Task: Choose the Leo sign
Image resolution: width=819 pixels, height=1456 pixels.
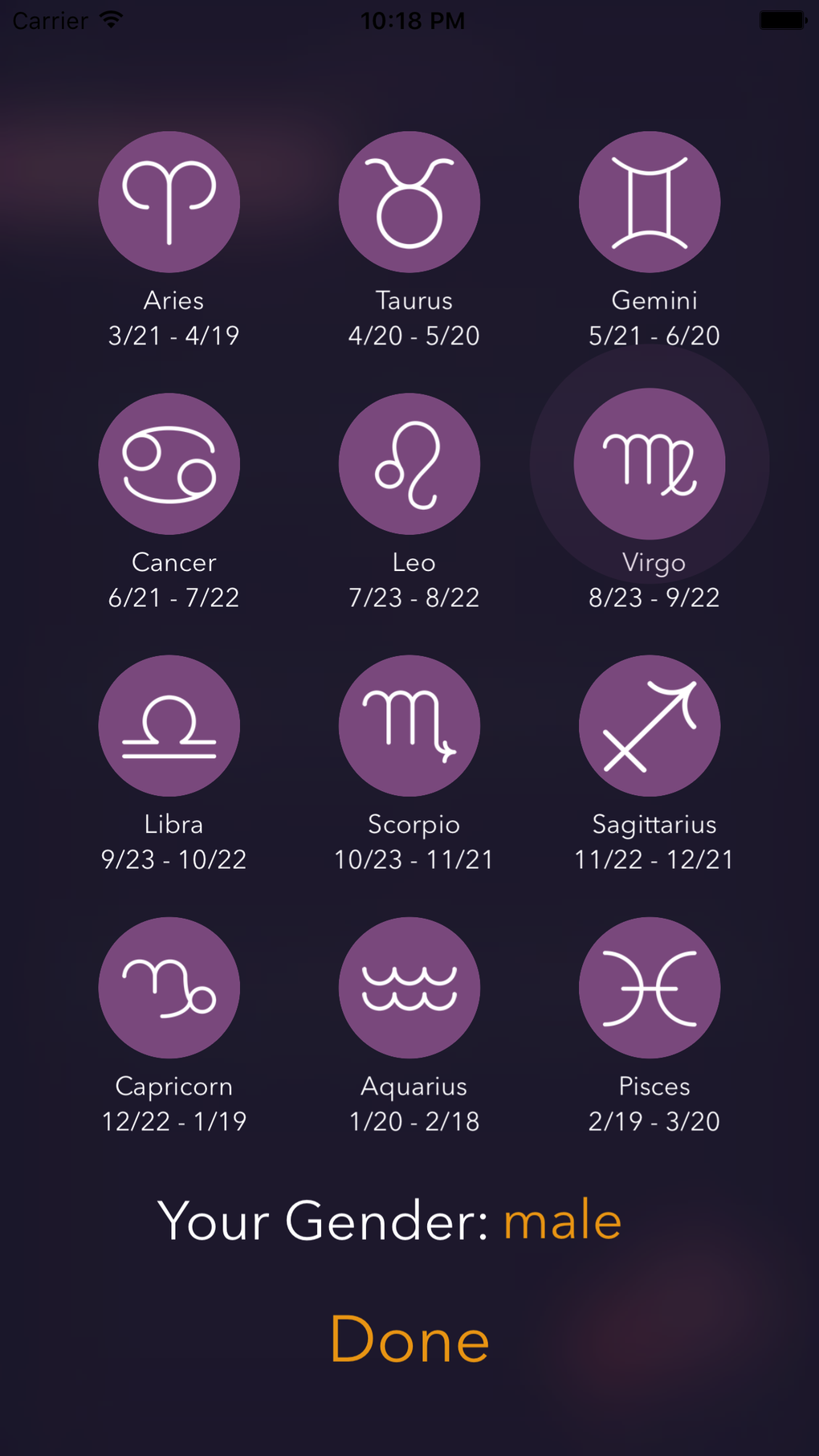Action: point(409,464)
